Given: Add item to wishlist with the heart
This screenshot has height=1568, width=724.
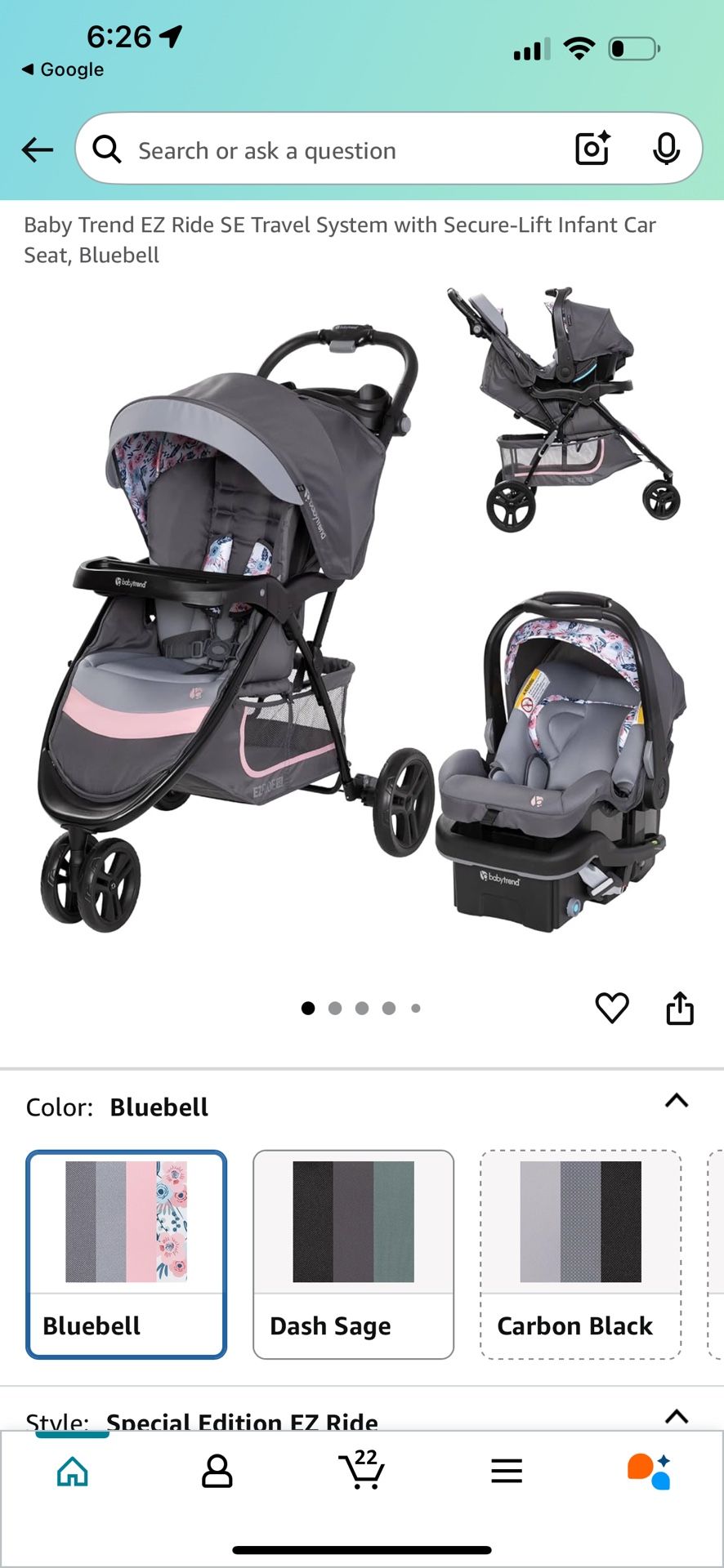Looking at the screenshot, I should point(612,1009).
